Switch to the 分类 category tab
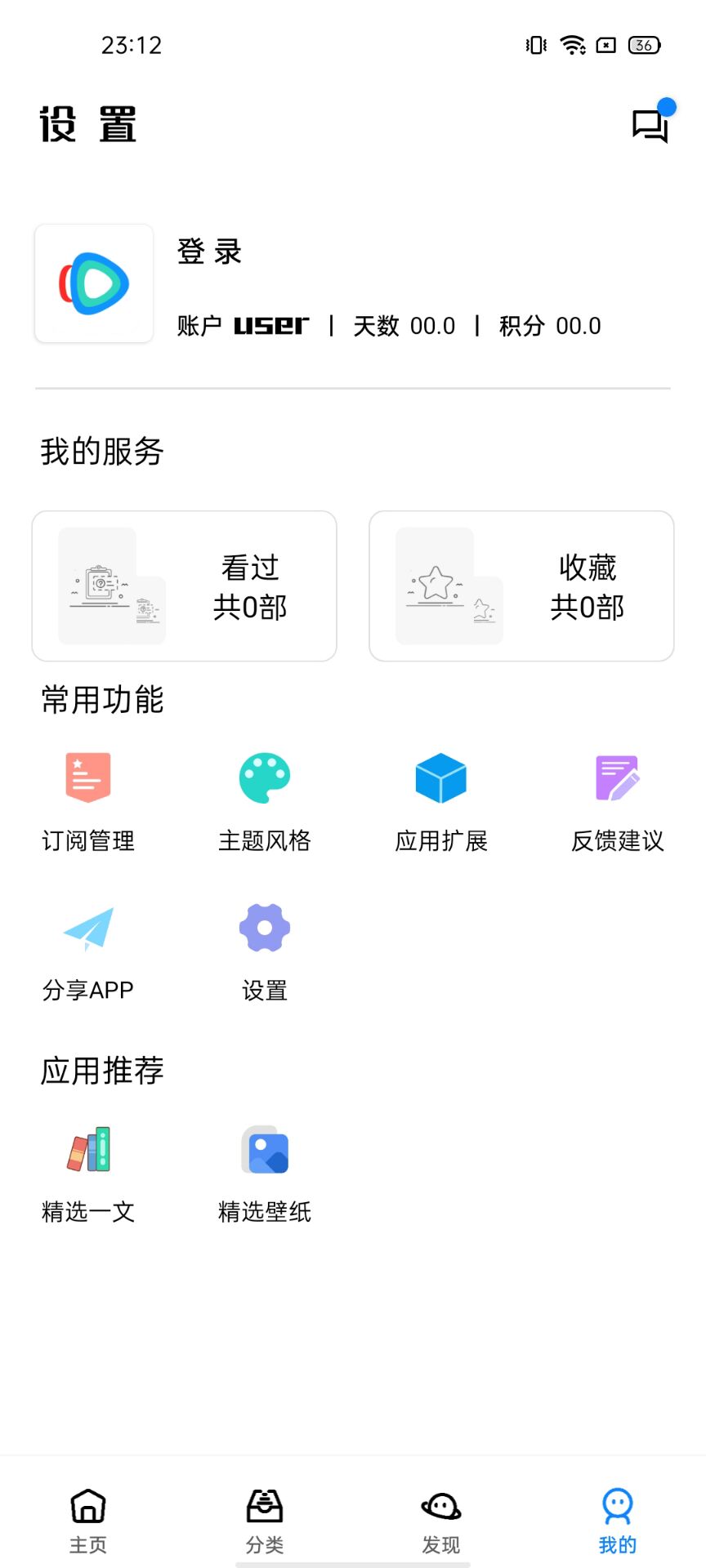706x1568 pixels. [265, 1519]
